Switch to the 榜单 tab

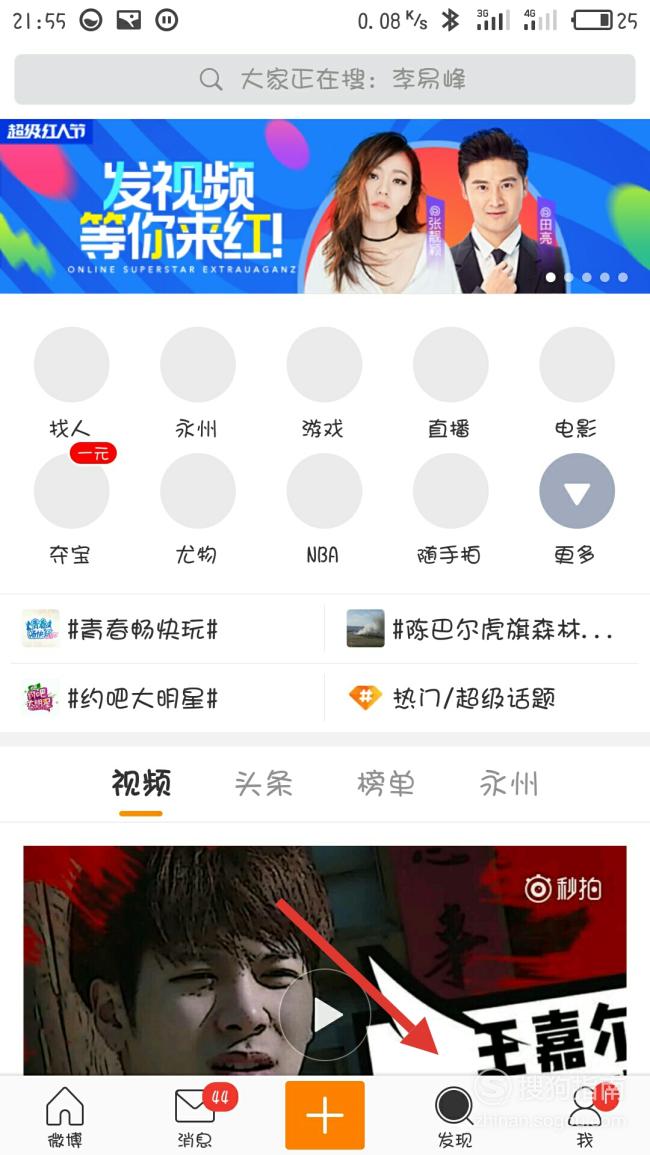[386, 784]
